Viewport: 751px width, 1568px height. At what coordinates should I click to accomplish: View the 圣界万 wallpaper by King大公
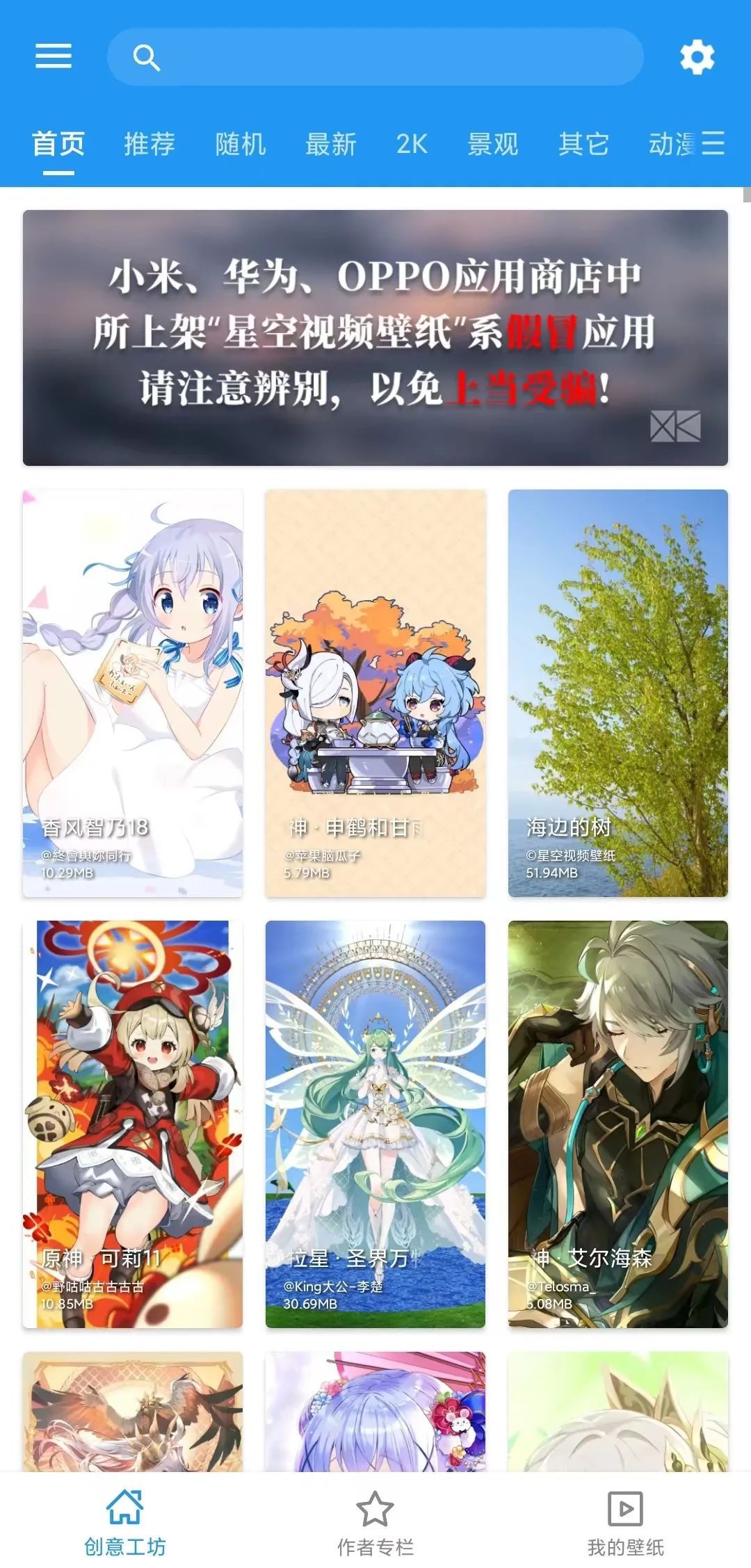point(375,1124)
